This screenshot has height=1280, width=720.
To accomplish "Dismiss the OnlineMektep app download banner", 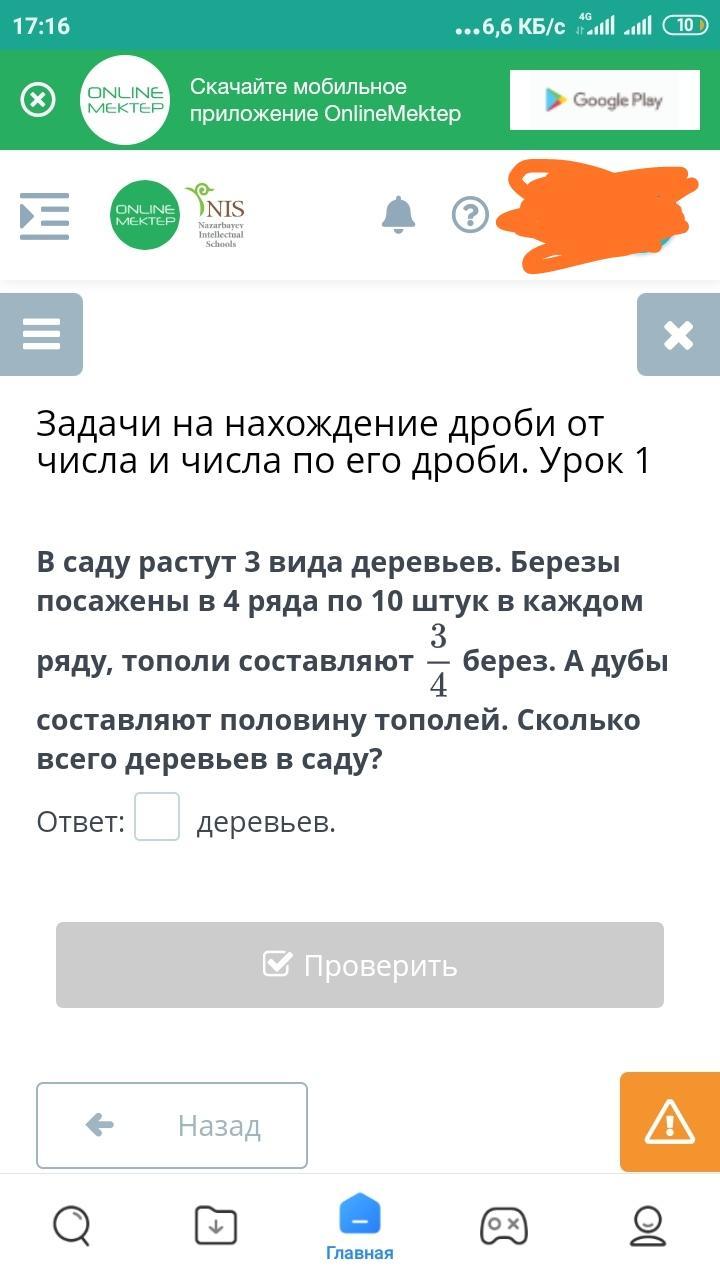I will point(38,100).
